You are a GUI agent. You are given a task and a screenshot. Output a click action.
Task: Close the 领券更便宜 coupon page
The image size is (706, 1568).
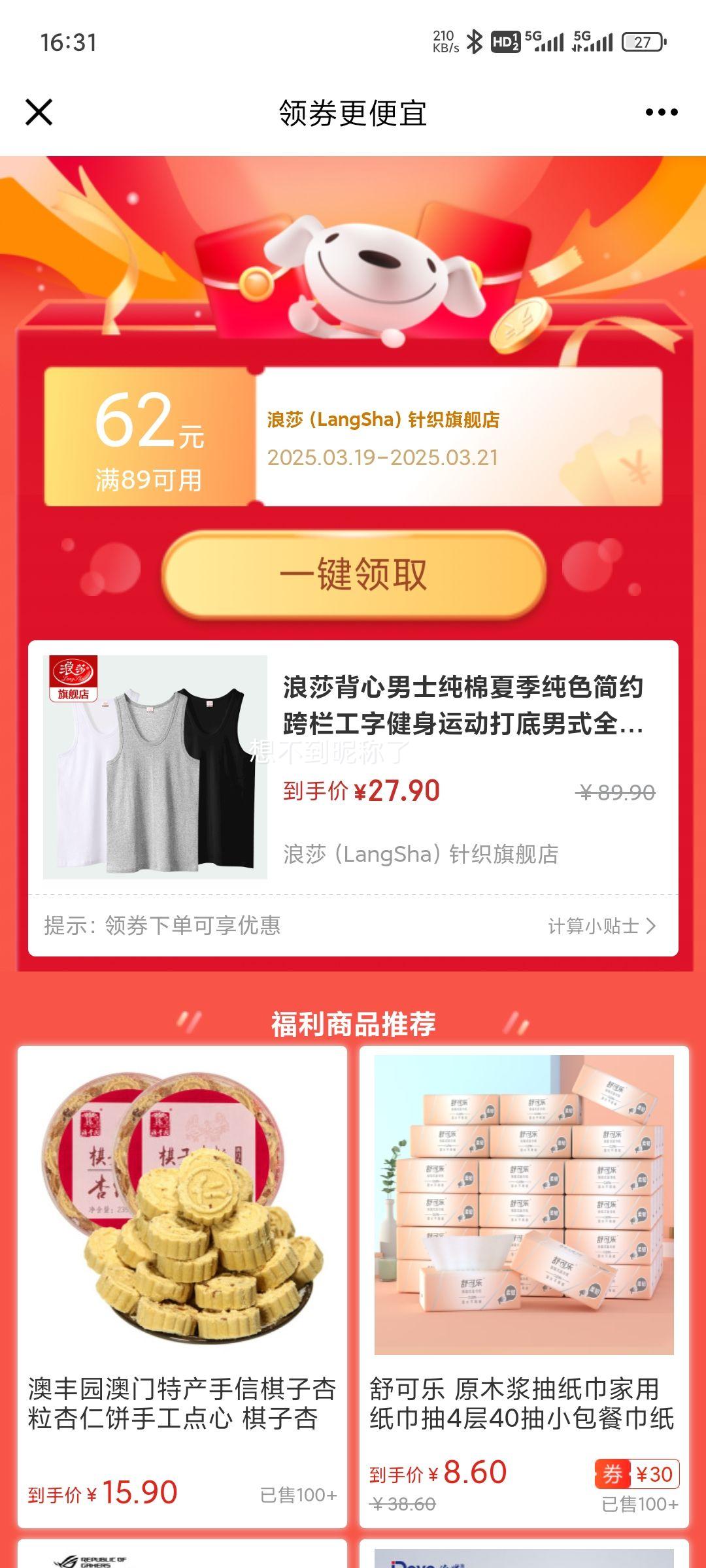39,112
